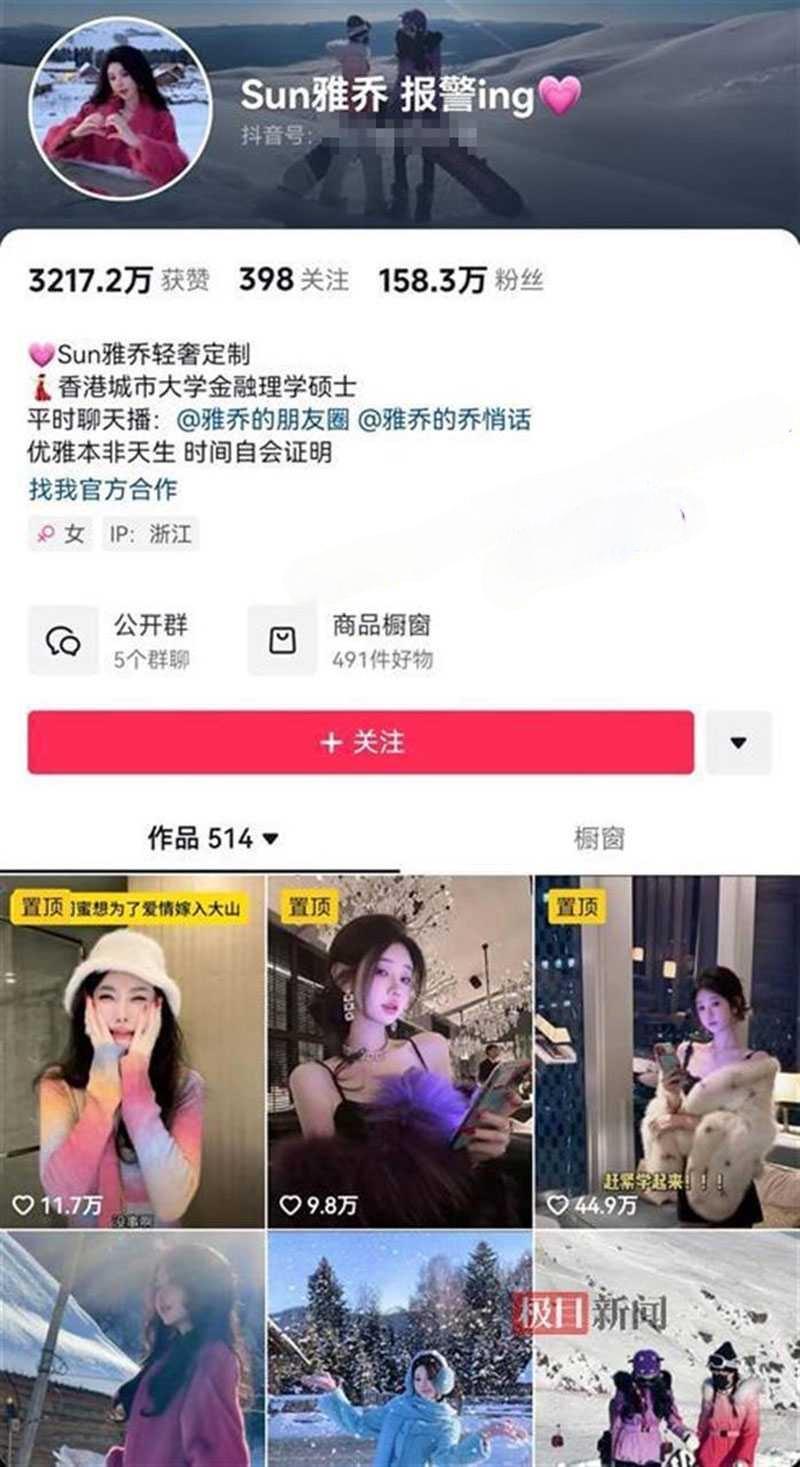Switch to the 橱窗 tab
The height and width of the screenshot is (1467, 800).
(599, 838)
